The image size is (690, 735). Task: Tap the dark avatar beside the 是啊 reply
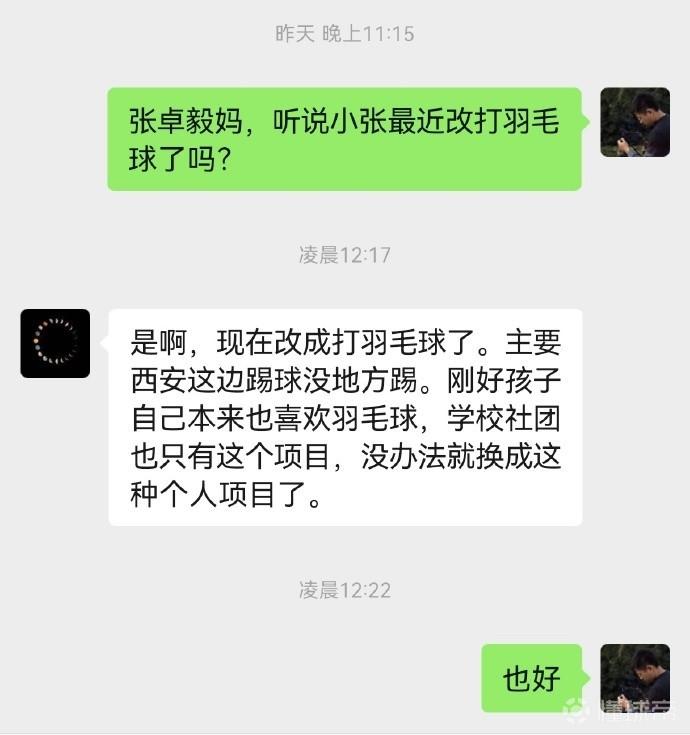55,343
